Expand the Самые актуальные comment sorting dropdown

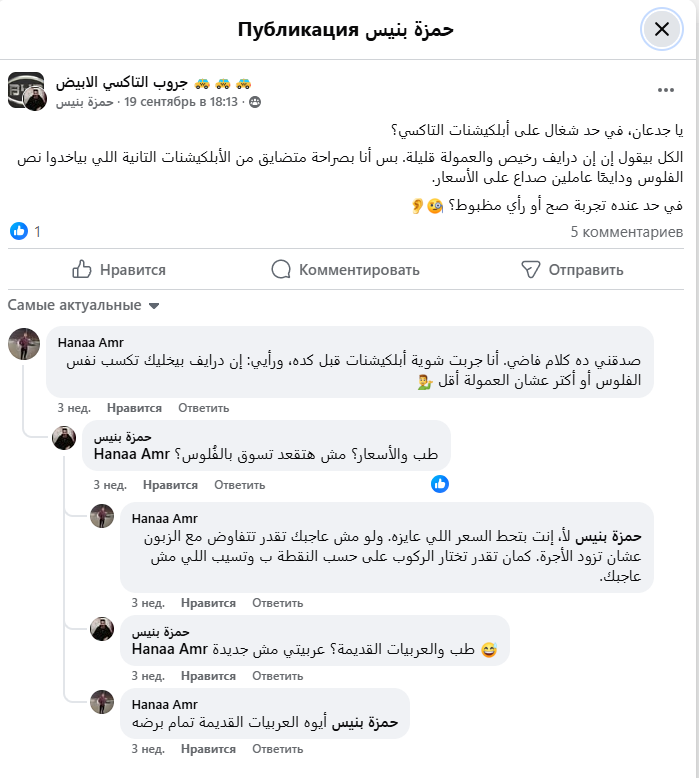tap(84, 305)
